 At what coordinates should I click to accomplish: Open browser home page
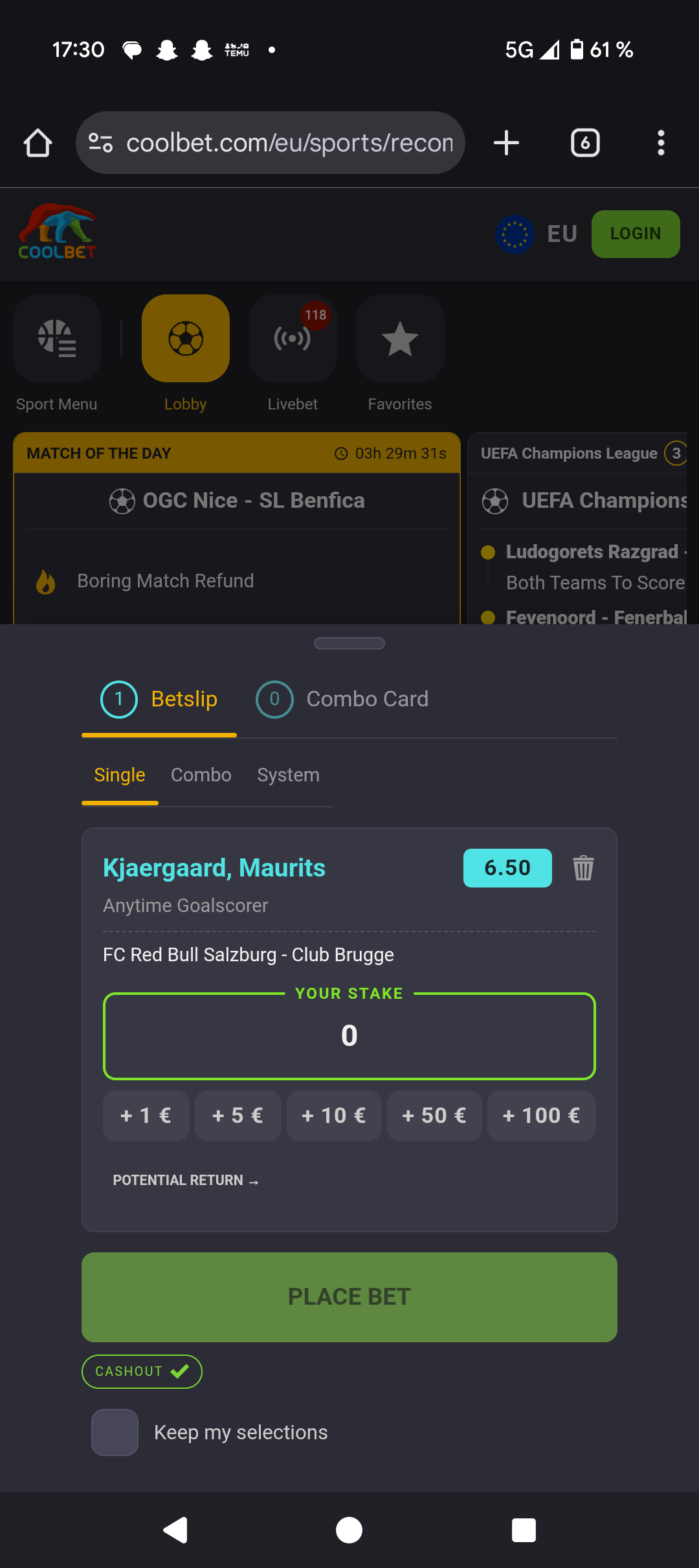pyautogui.click(x=38, y=143)
